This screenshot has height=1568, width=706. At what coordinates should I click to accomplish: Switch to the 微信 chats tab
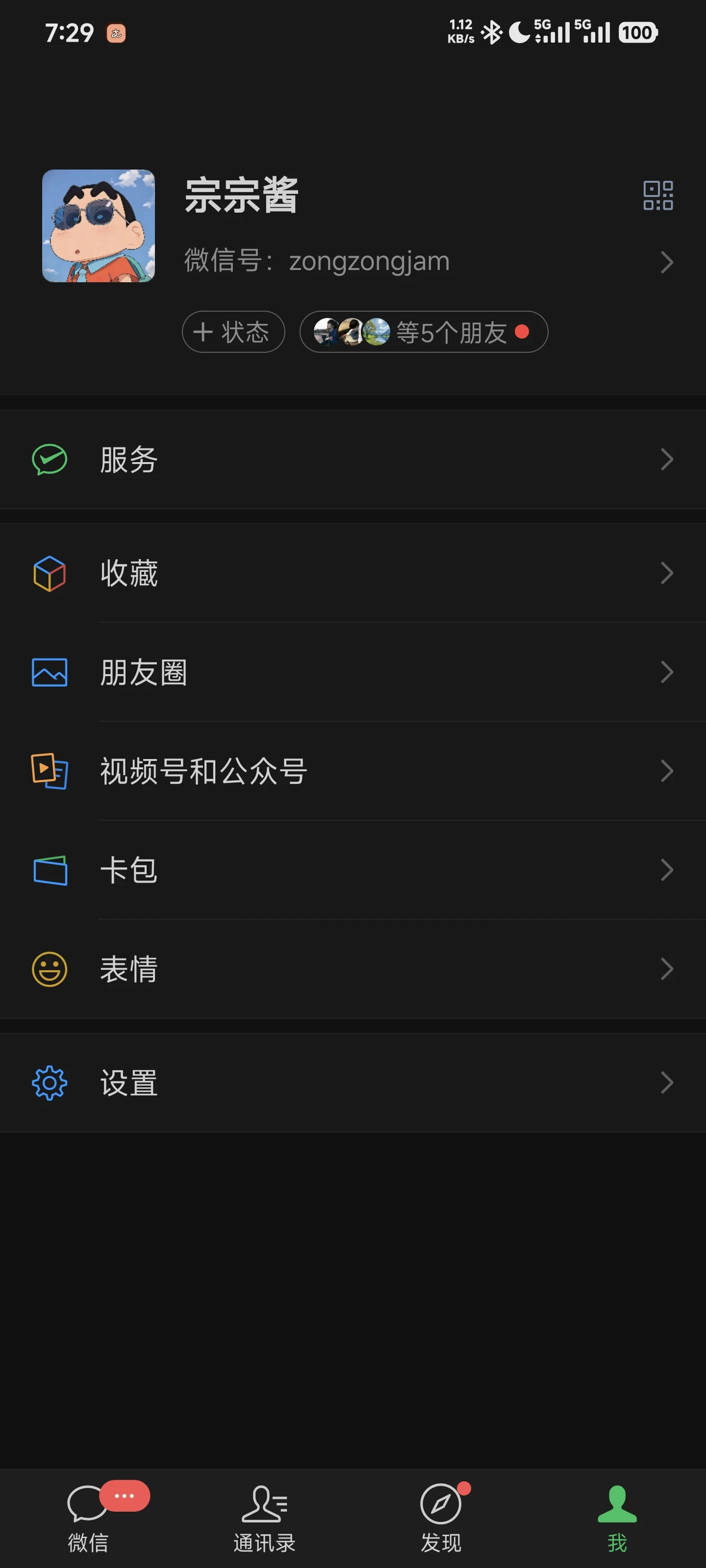click(x=88, y=1518)
